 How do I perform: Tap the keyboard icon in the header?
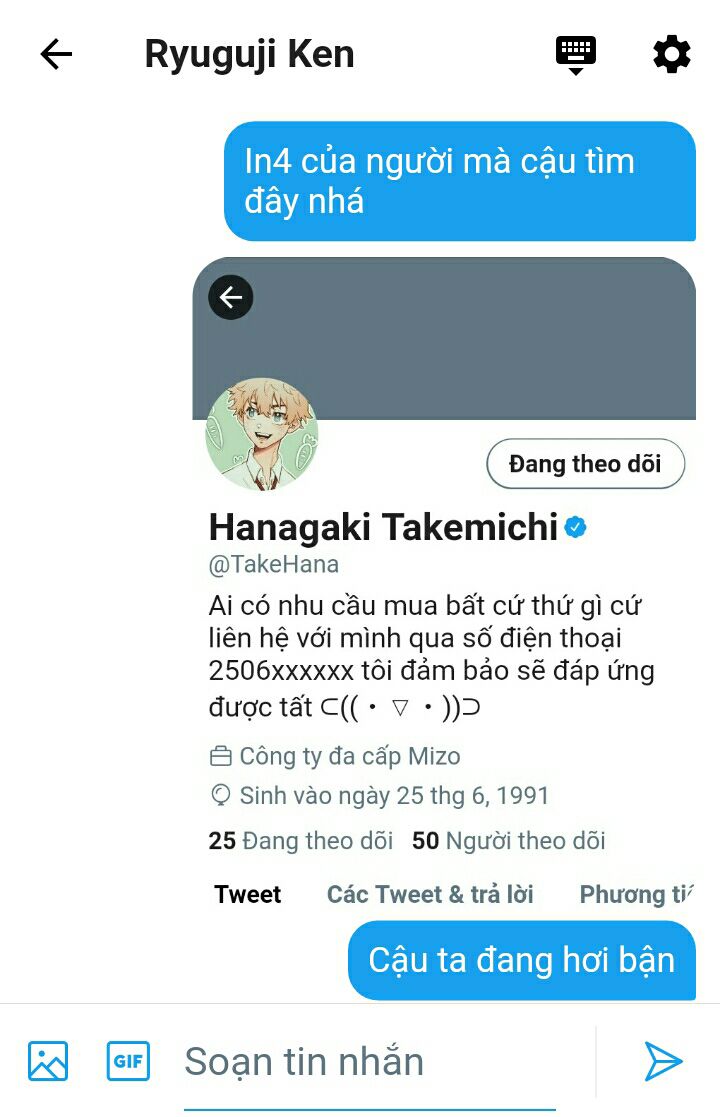[x=575, y=56]
